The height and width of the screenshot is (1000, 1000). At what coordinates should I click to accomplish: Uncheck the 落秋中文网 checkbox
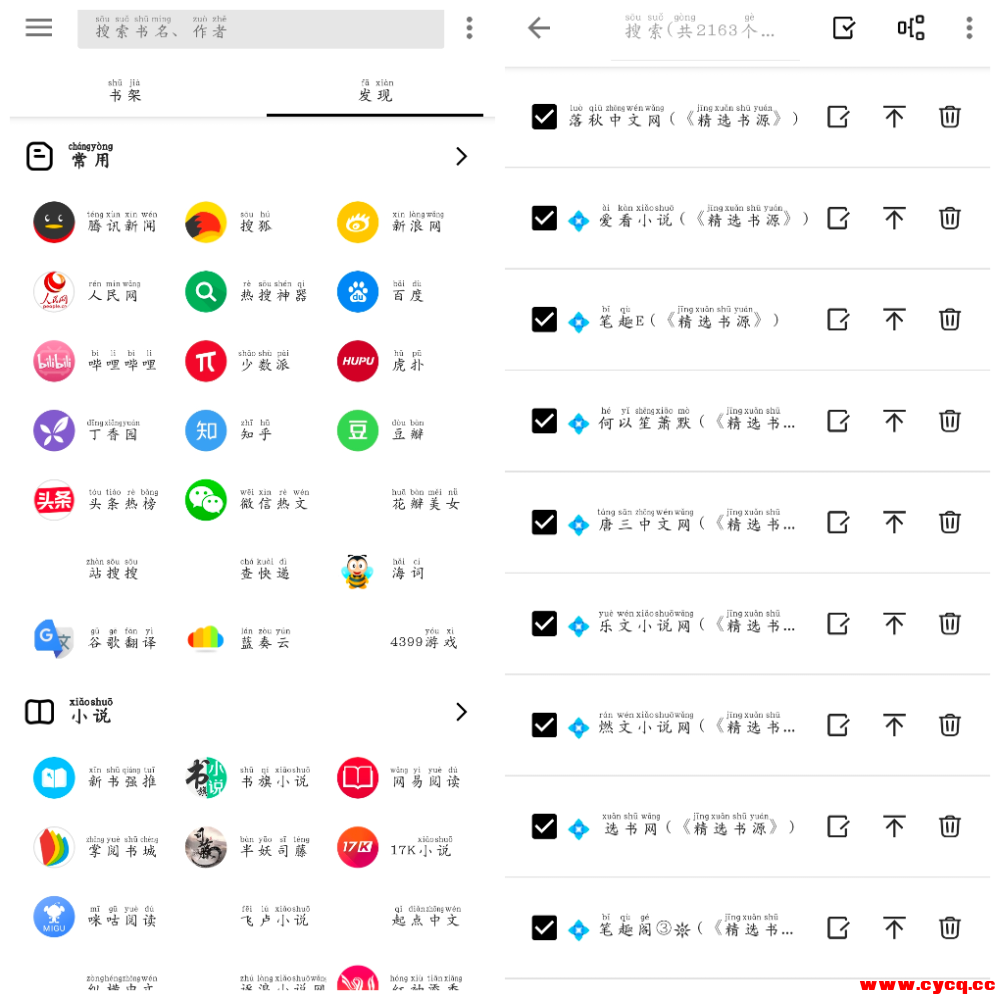point(544,117)
